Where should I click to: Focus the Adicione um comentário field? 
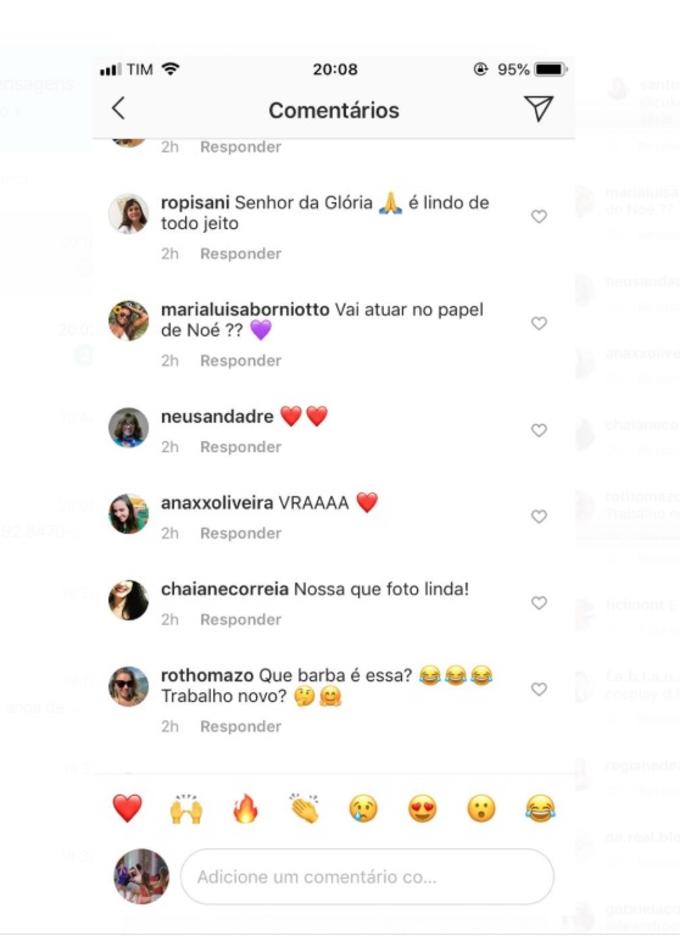coord(366,877)
